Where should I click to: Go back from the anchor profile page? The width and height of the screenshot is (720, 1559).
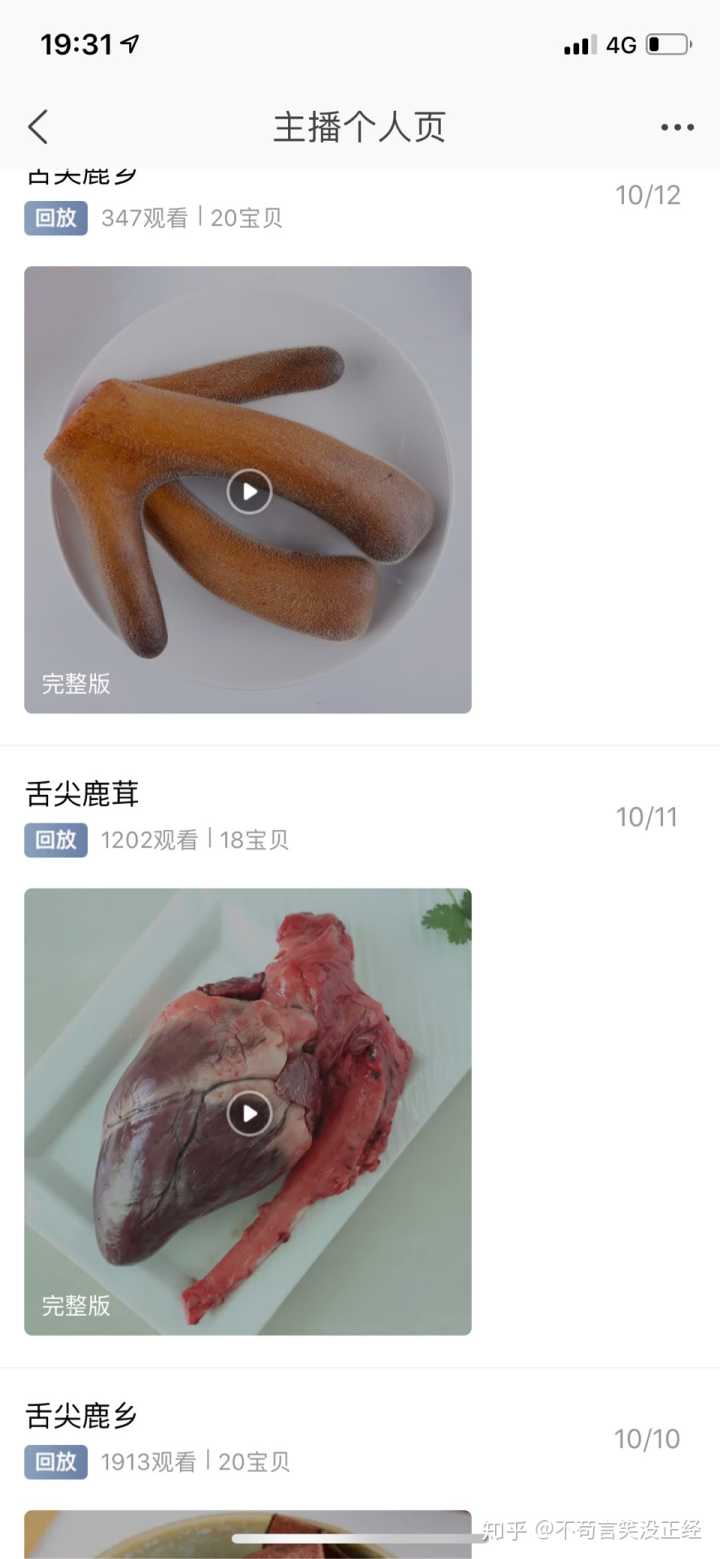pyautogui.click(x=38, y=127)
